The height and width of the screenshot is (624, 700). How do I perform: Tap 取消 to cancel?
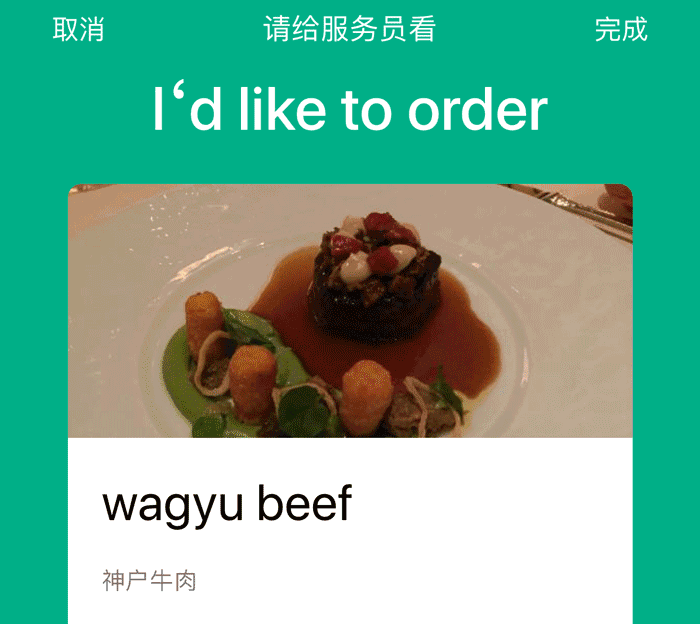point(78,30)
